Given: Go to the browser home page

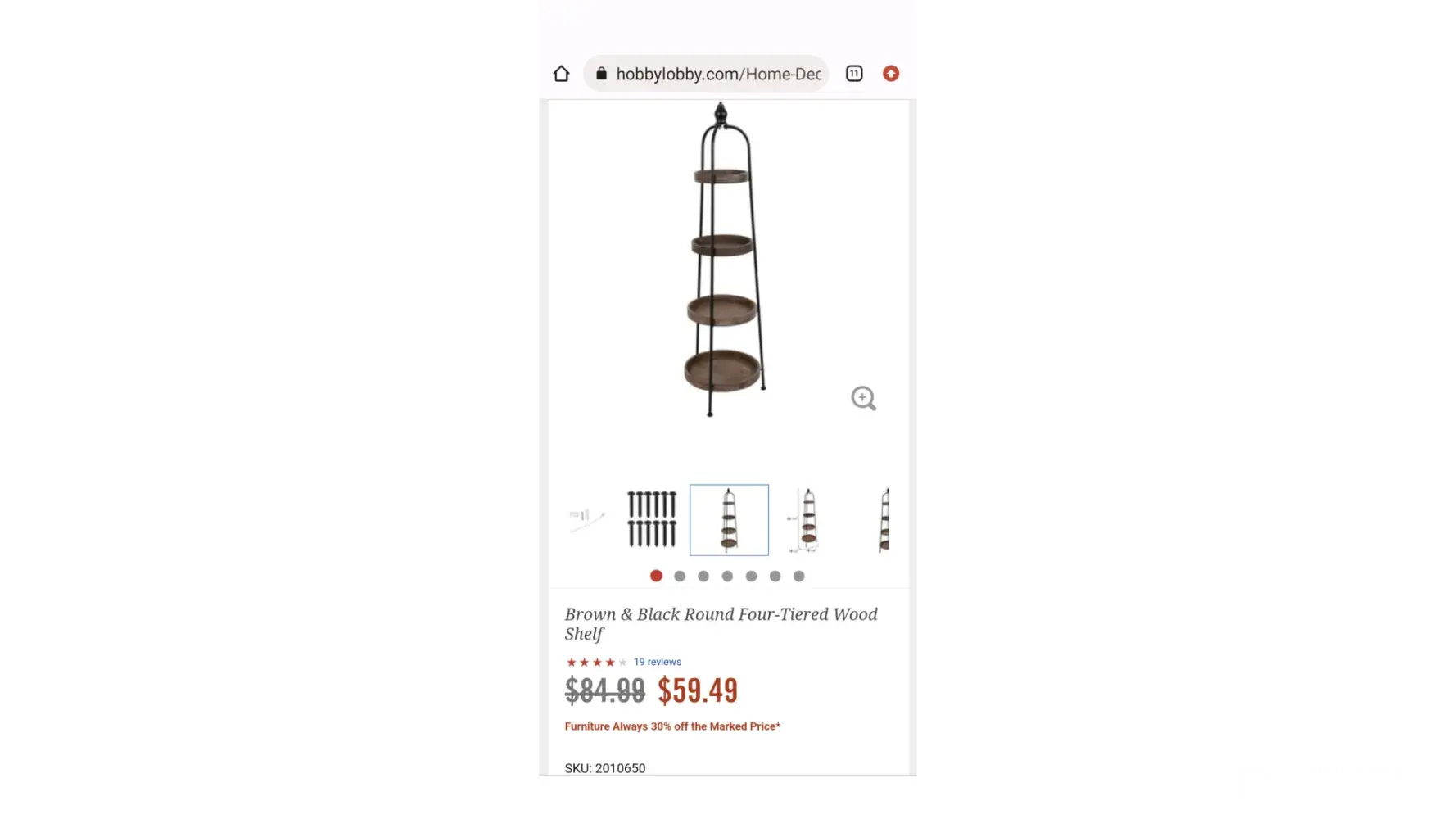Looking at the screenshot, I should pyautogui.click(x=561, y=74).
